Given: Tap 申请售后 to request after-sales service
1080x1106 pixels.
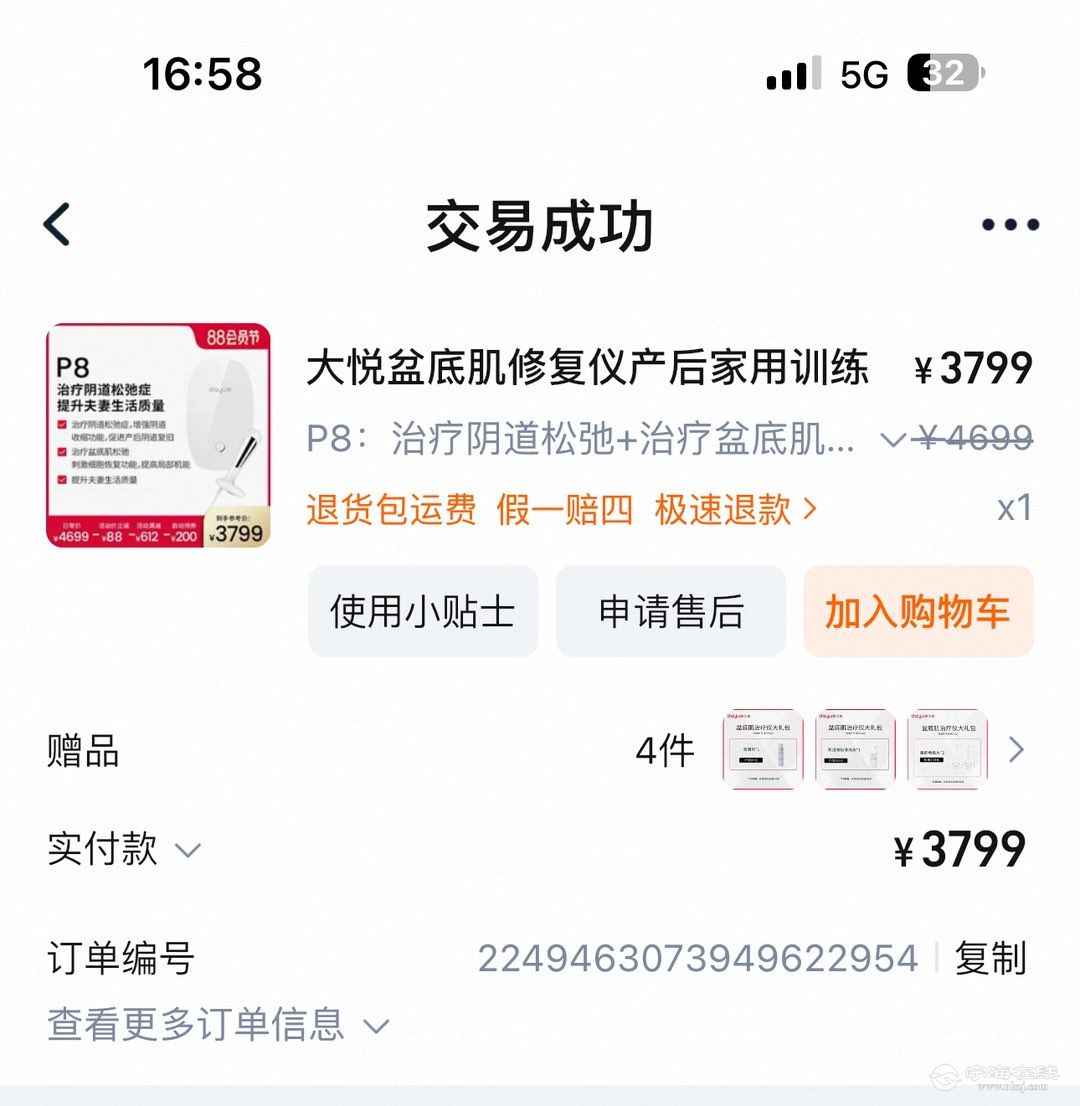Looking at the screenshot, I should 670,611.
